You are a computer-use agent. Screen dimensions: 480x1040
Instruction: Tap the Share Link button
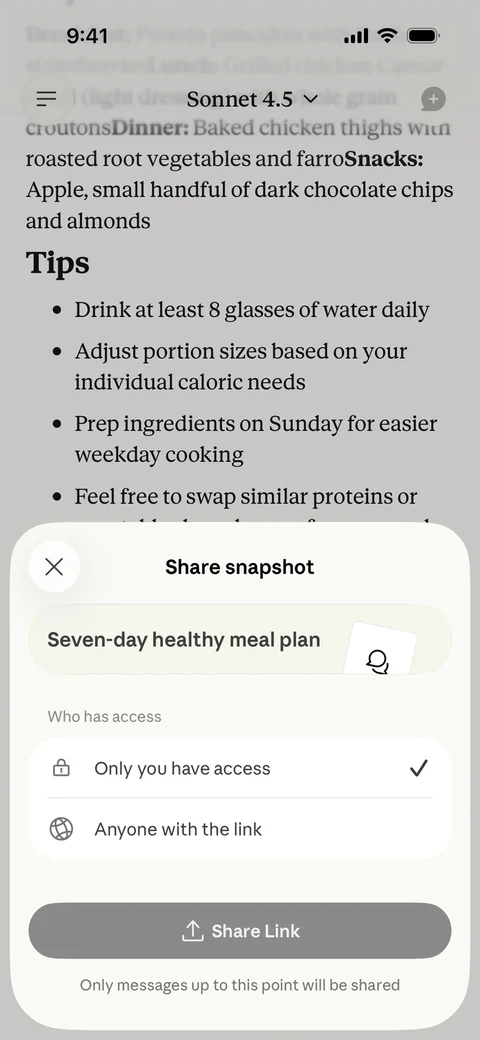click(x=240, y=931)
